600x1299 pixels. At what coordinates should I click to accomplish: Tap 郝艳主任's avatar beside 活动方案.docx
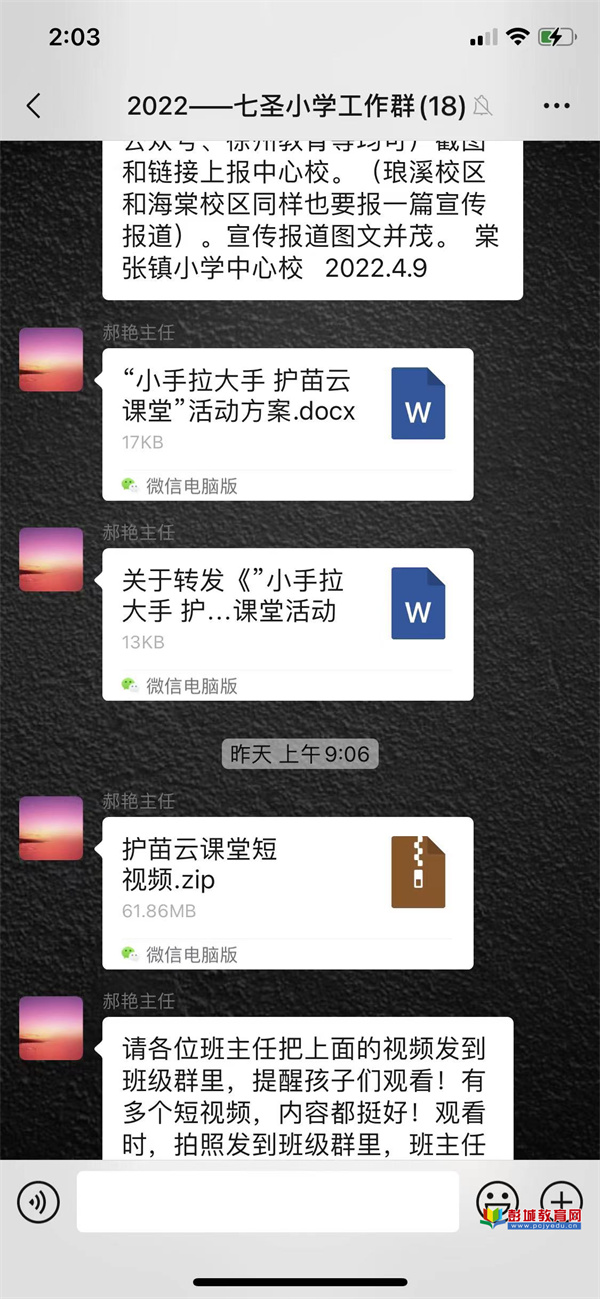pyautogui.click(x=51, y=359)
